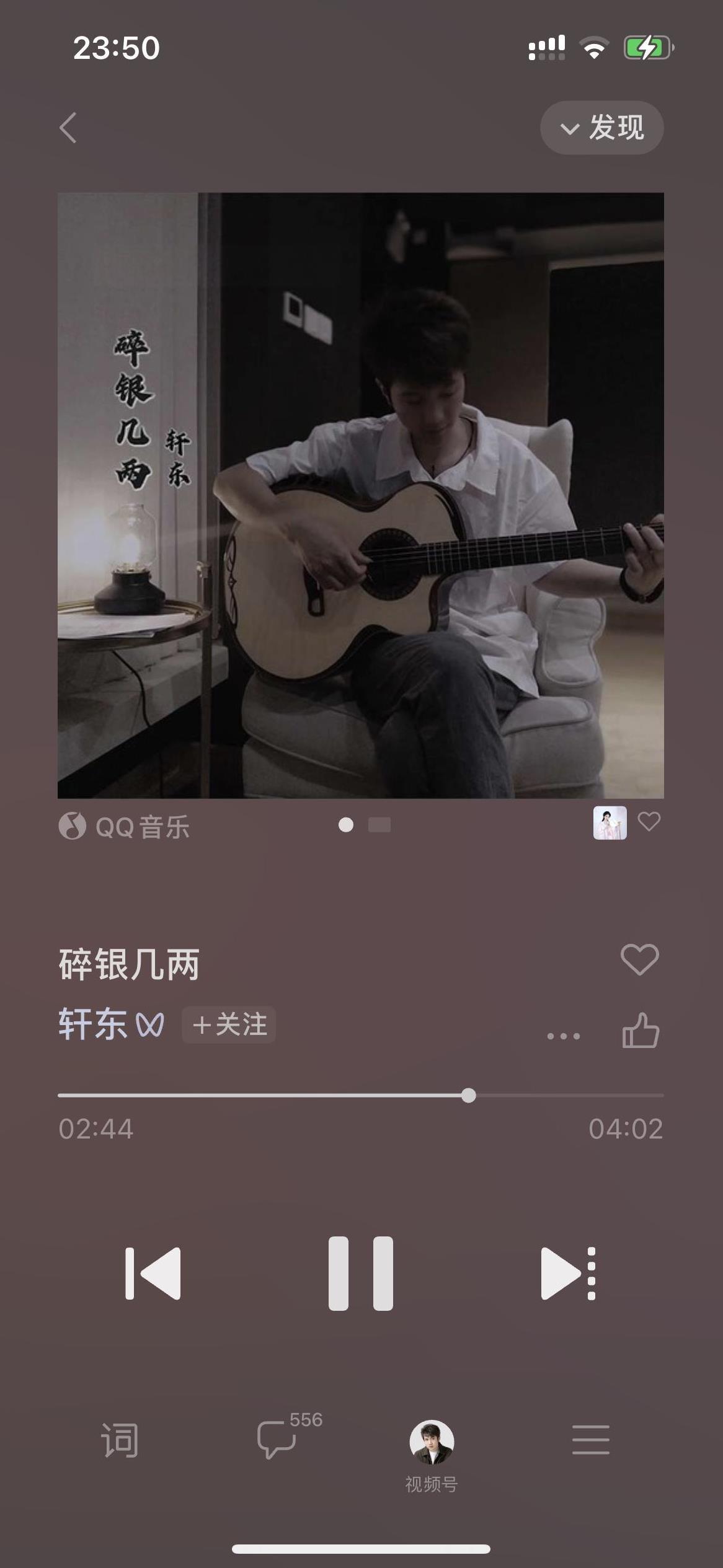Screen dimensions: 723x1568
Task: Open the three-dot more options menu
Action: coord(563,1036)
